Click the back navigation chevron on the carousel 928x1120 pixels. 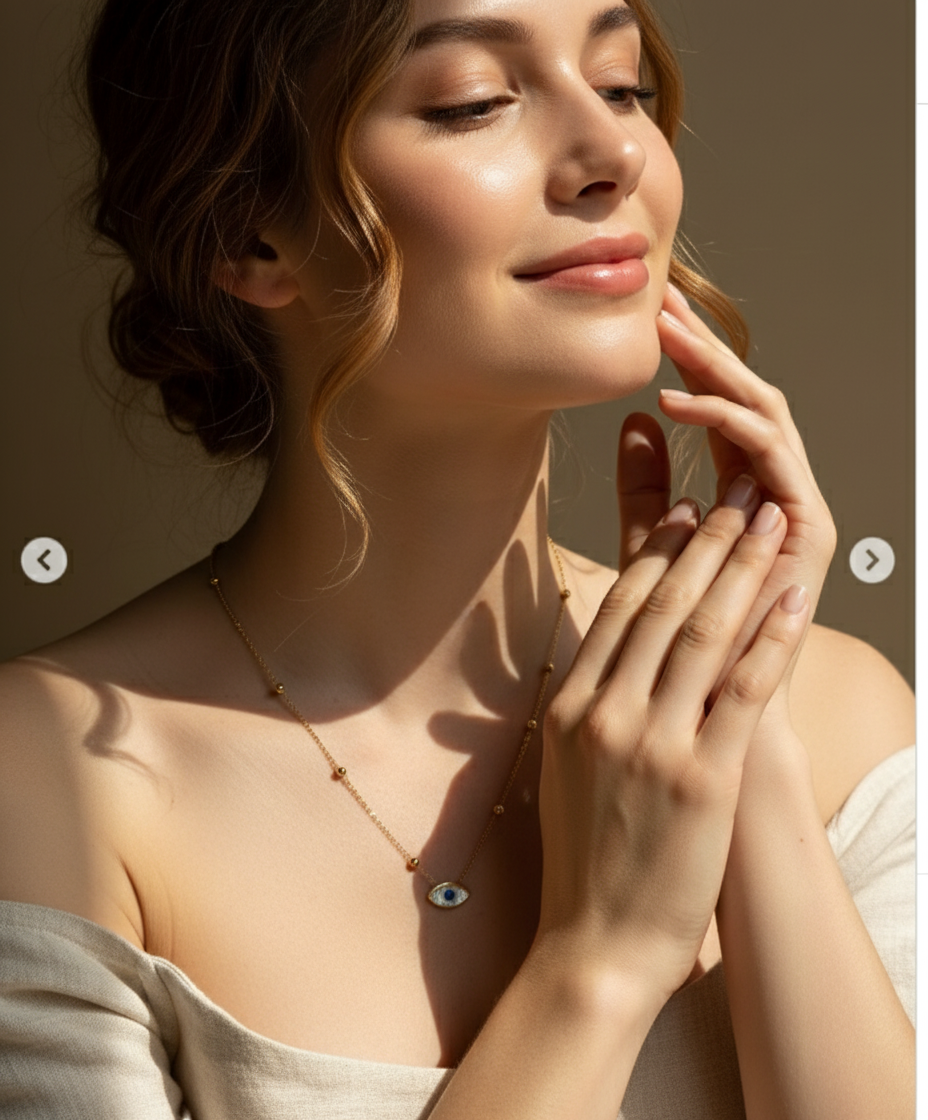(43, 559)
